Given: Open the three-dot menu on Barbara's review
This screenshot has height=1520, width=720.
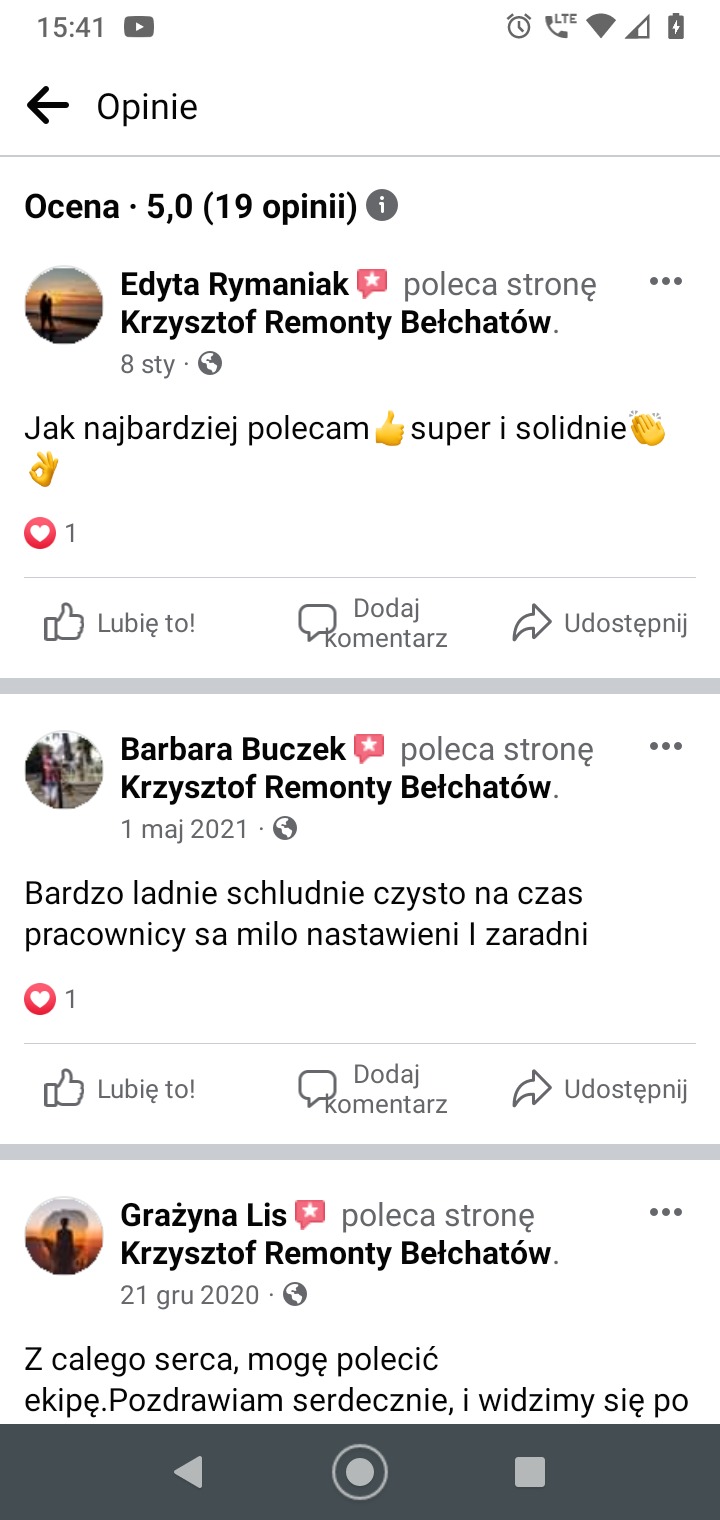Looking at the screenshot, I should coord(665,745).
